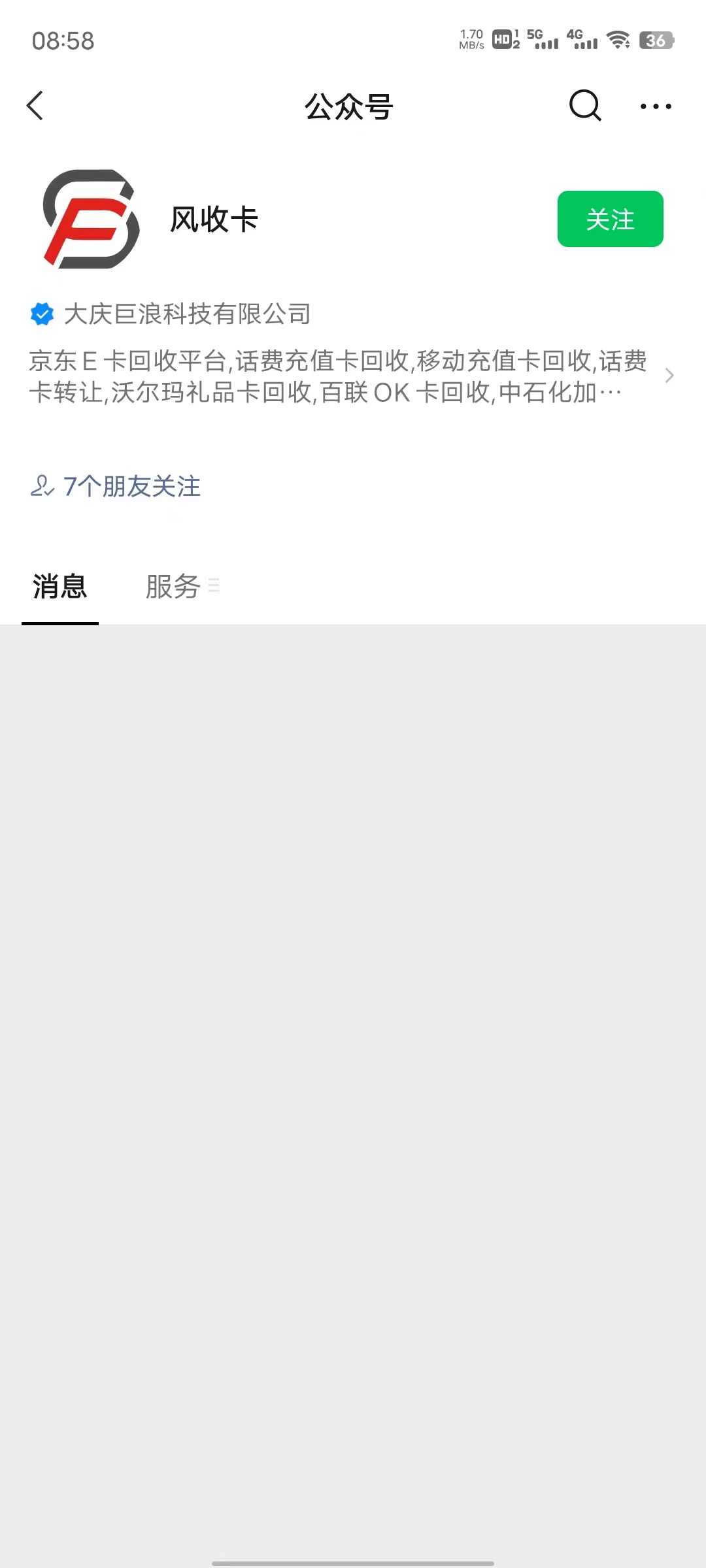Tap the battery indicator in the status bar
The height and width of the screenshot is (1568, 706).
tap(656, 41)
